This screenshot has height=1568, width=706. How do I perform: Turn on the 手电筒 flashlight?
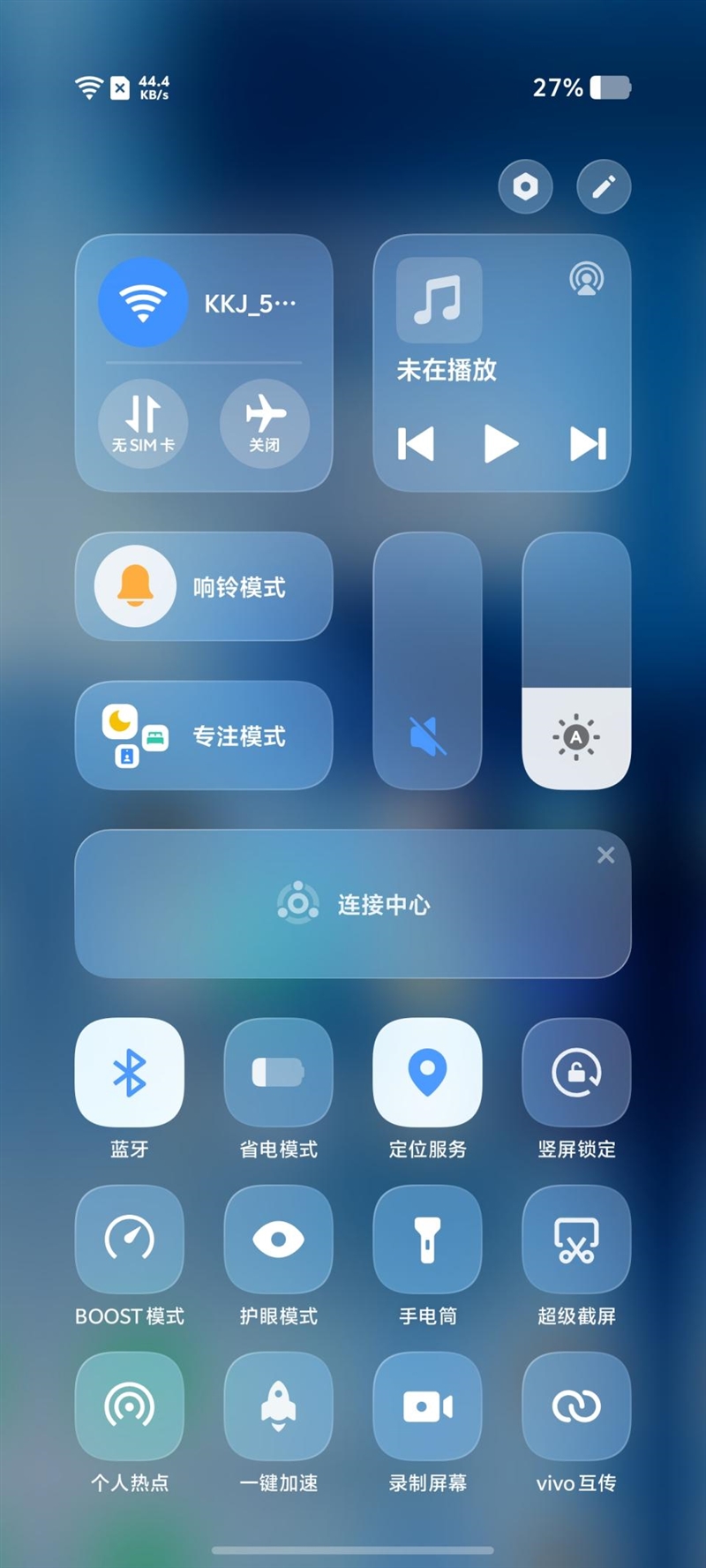click(x=427, y=1239)
